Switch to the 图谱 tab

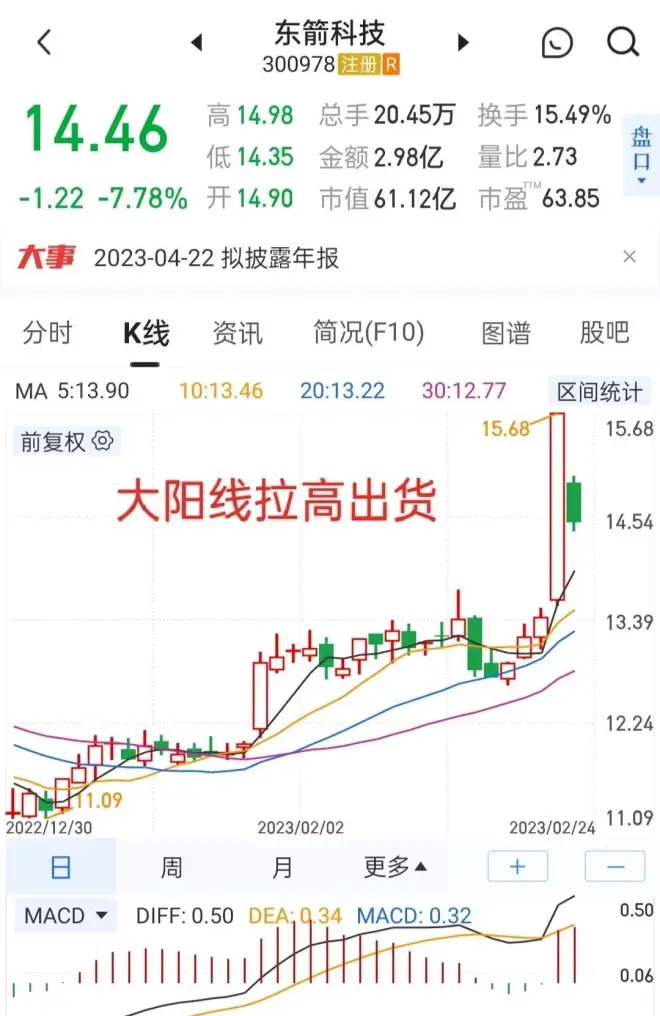pyautogui.click(x=506, y=333)
